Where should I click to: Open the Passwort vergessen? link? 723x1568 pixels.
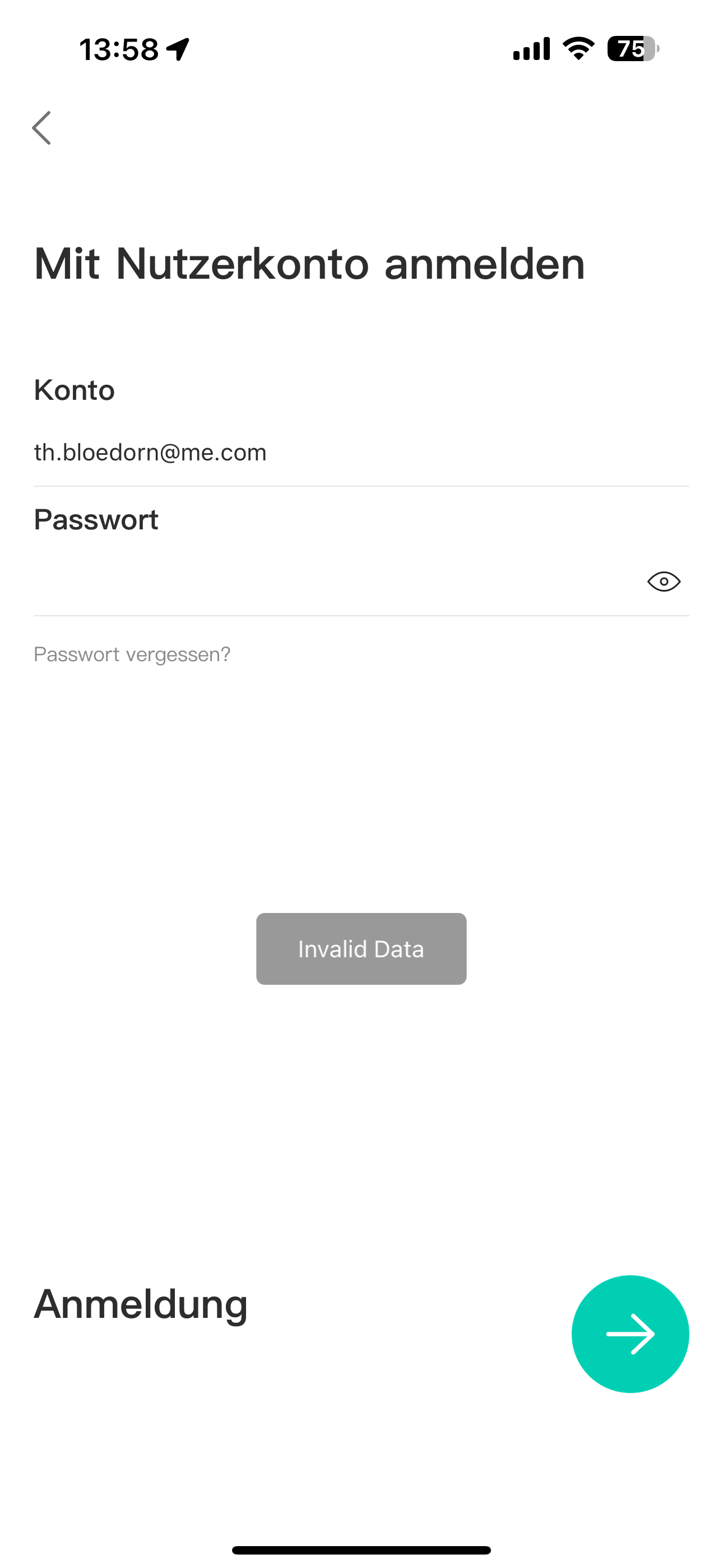click(132, 654)
